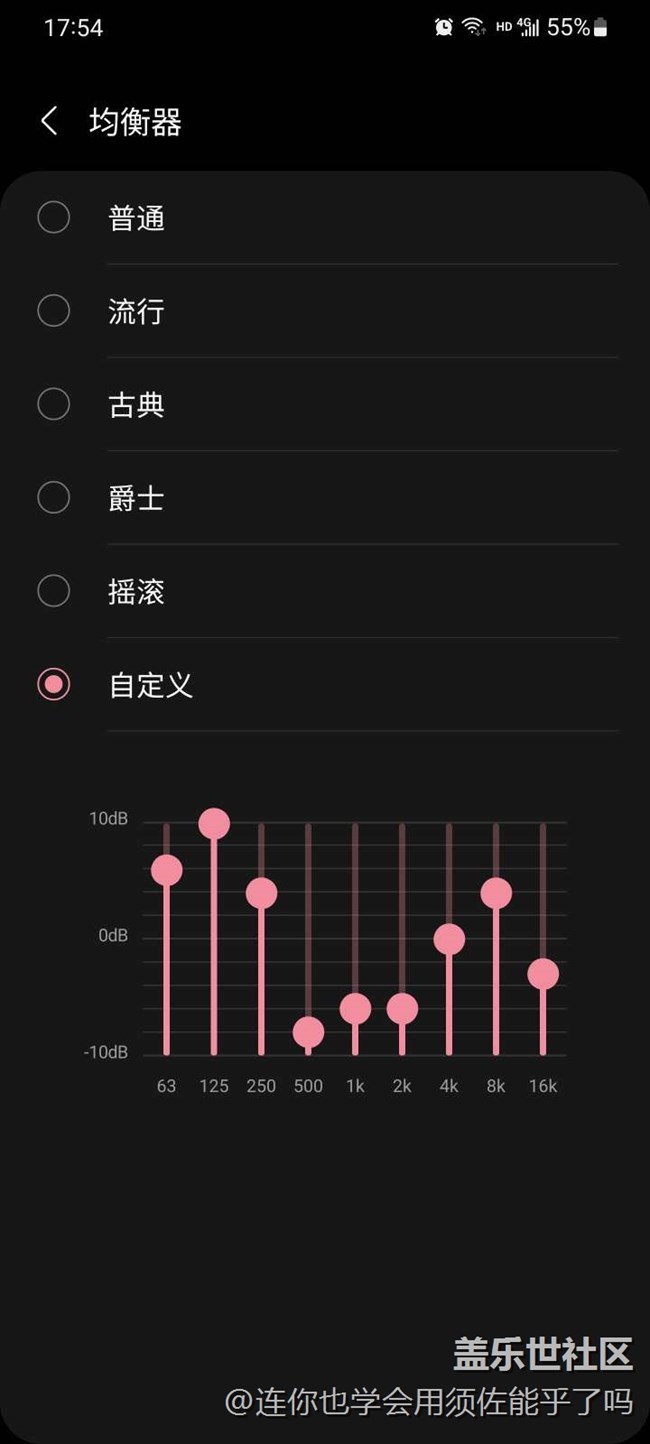Pick the 爵士 equalizer option

click(54, 498)
